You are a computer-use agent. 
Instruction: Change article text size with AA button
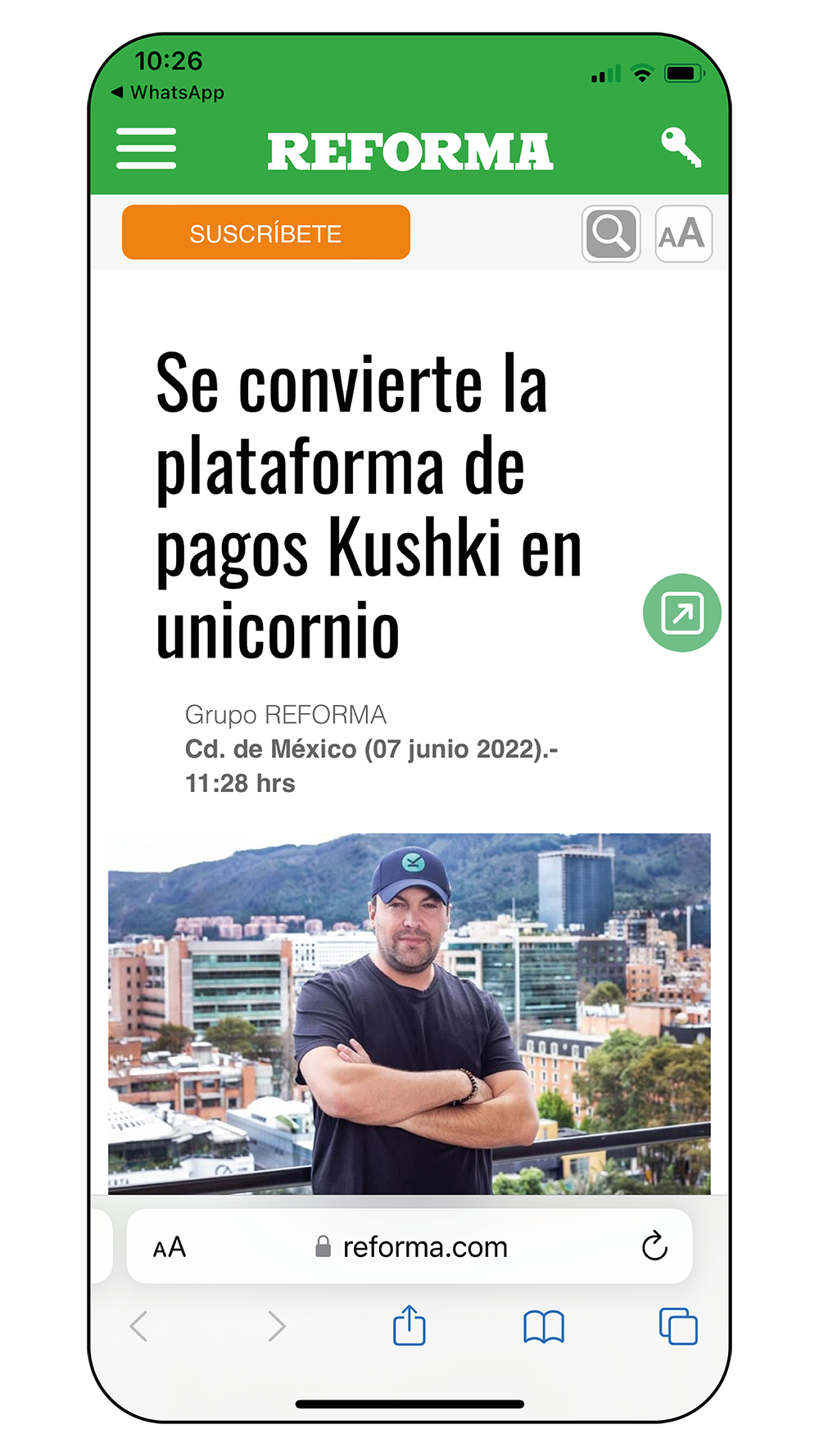pyautogui.click(x=683, y=234)
